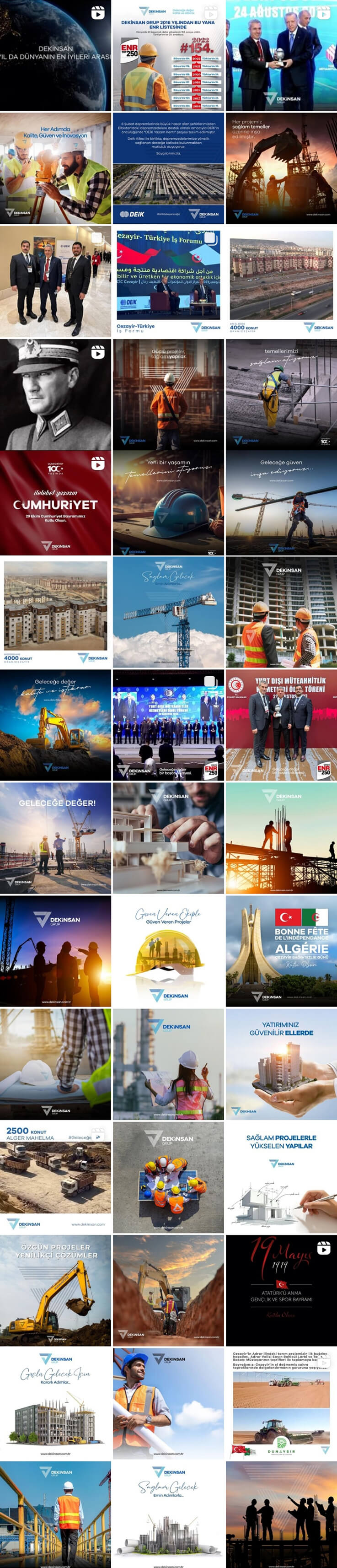Play the 29 Ekim Cumhuriyet reel
The image size is (337, 1568).
click(55, 503)
